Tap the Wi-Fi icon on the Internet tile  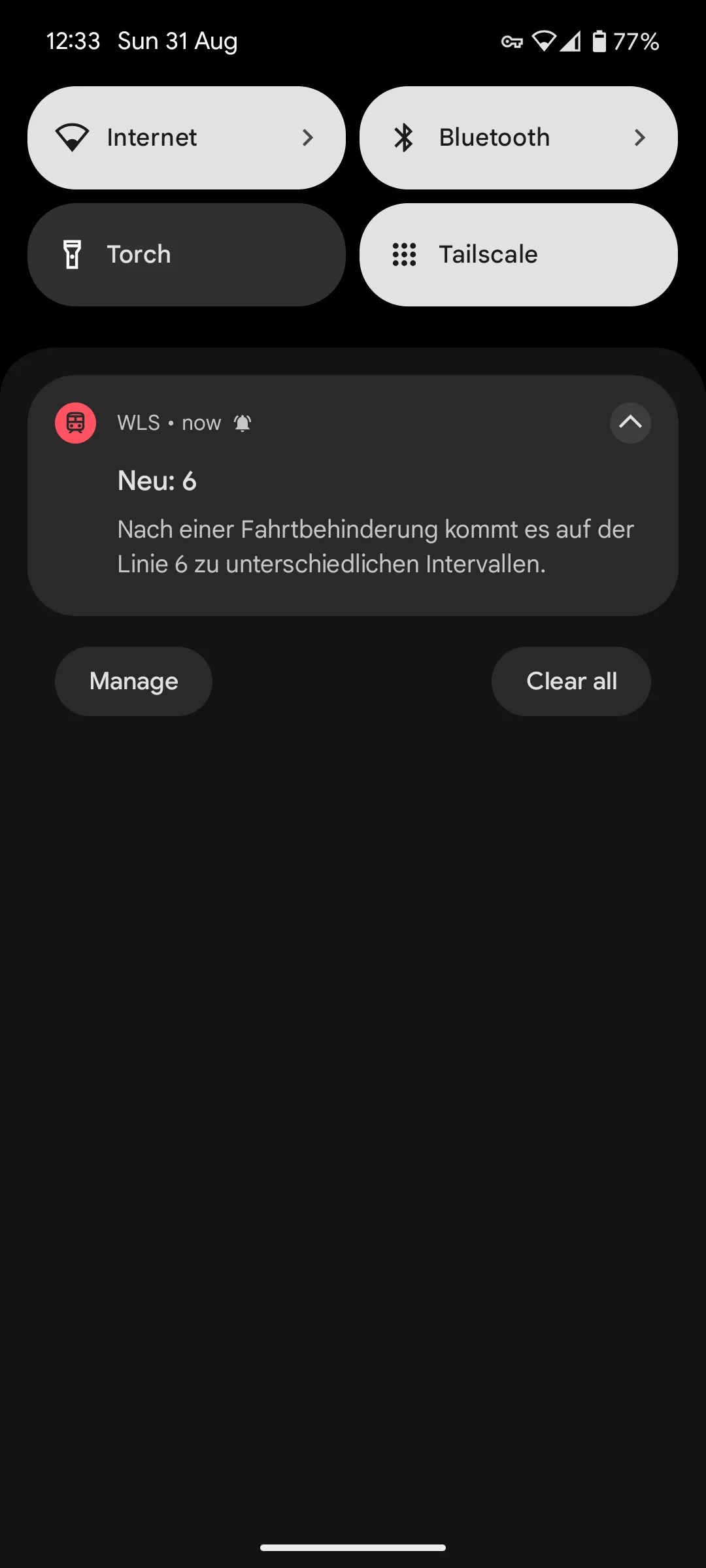pos(72,137)
